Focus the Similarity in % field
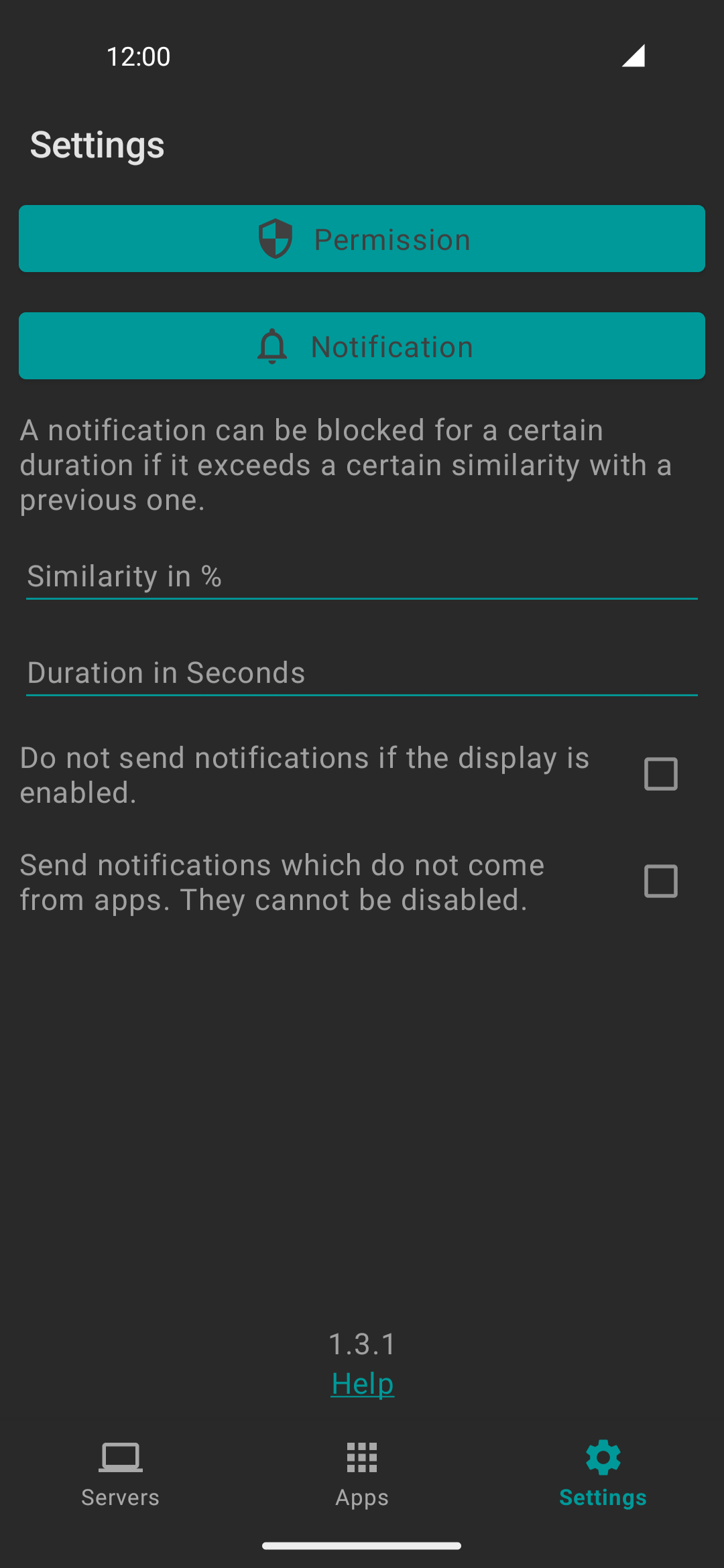The height and width of the screenshot is (1568, 724). 362,576
